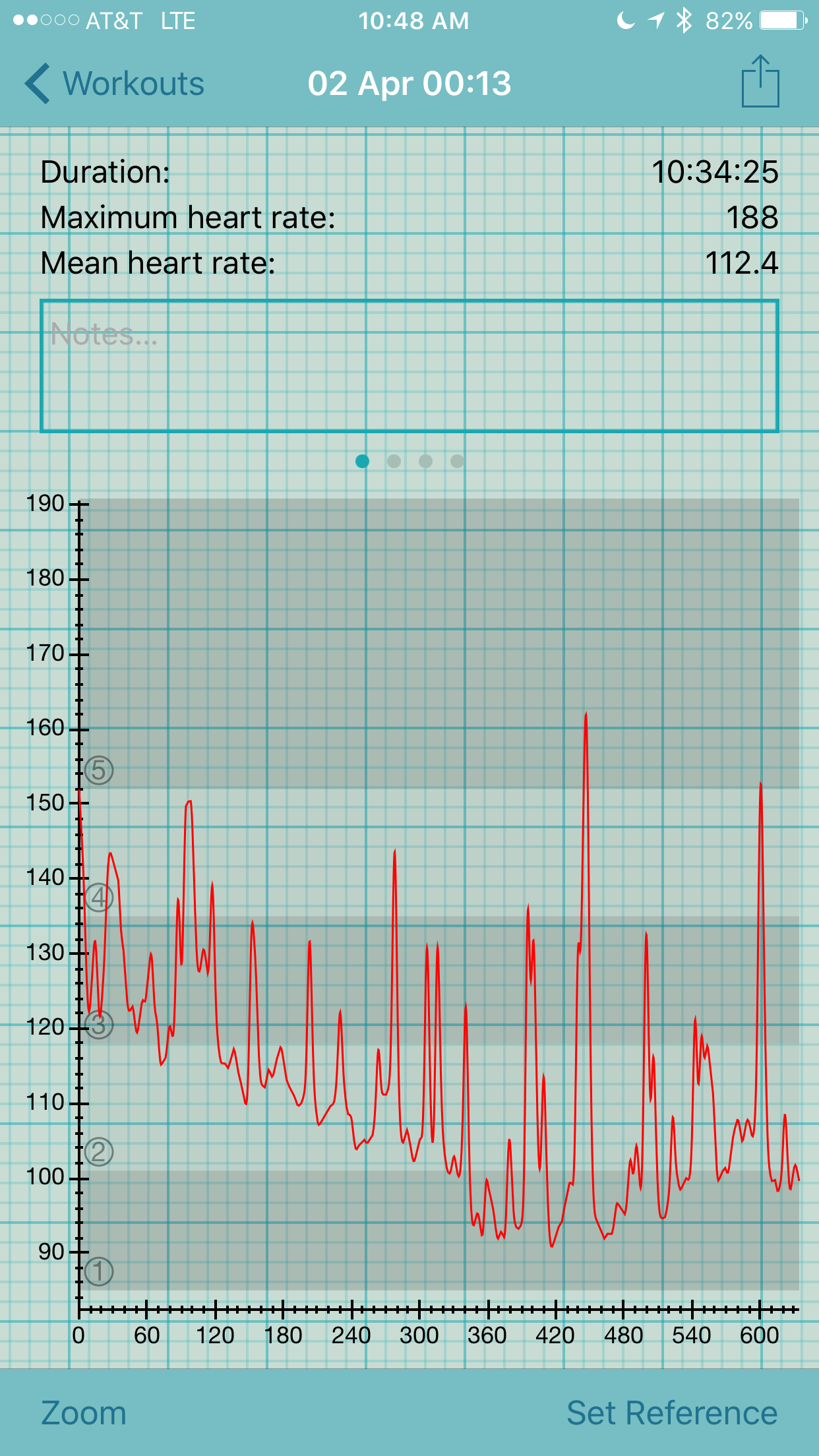This screenshot has height=1456, width=819.
Task: Go back to Workouts list
Action: (x=115, y=84)
